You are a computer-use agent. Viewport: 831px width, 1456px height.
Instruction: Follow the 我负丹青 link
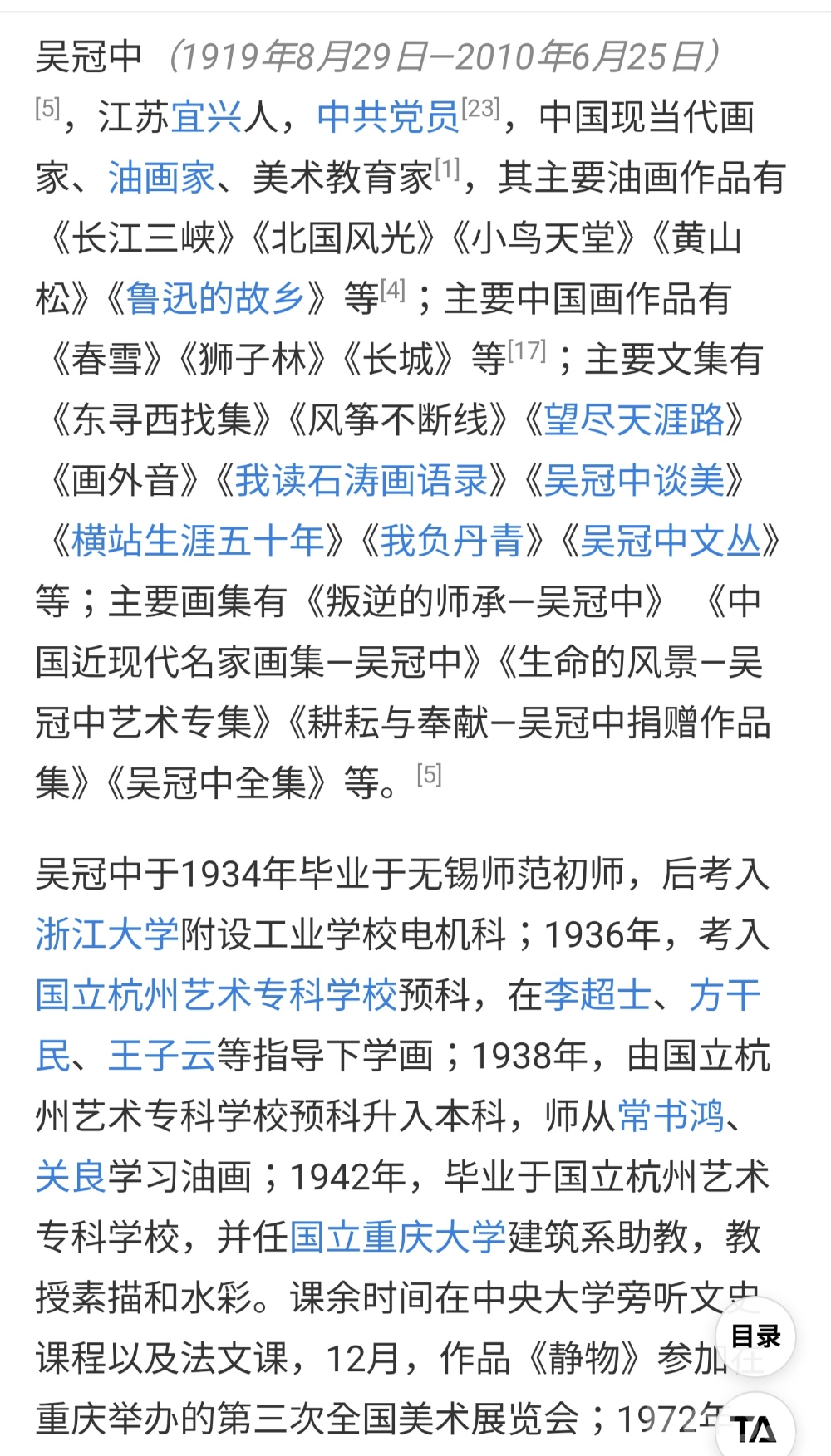pos(451,542)
